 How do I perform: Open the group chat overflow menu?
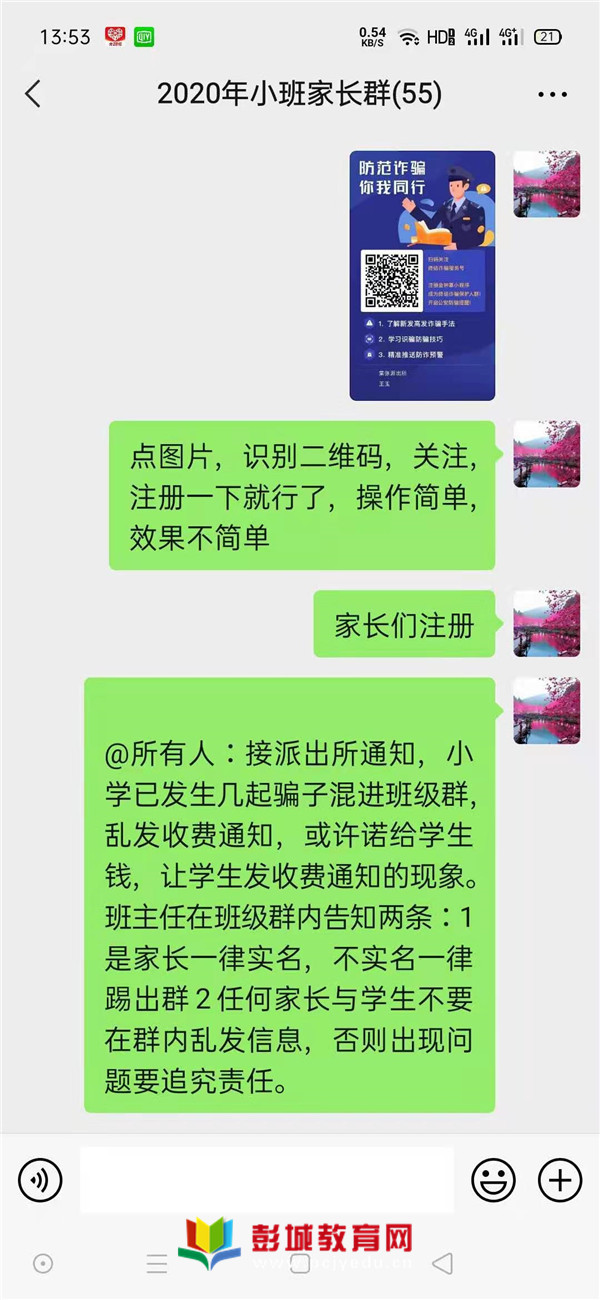tap(552, 95)
